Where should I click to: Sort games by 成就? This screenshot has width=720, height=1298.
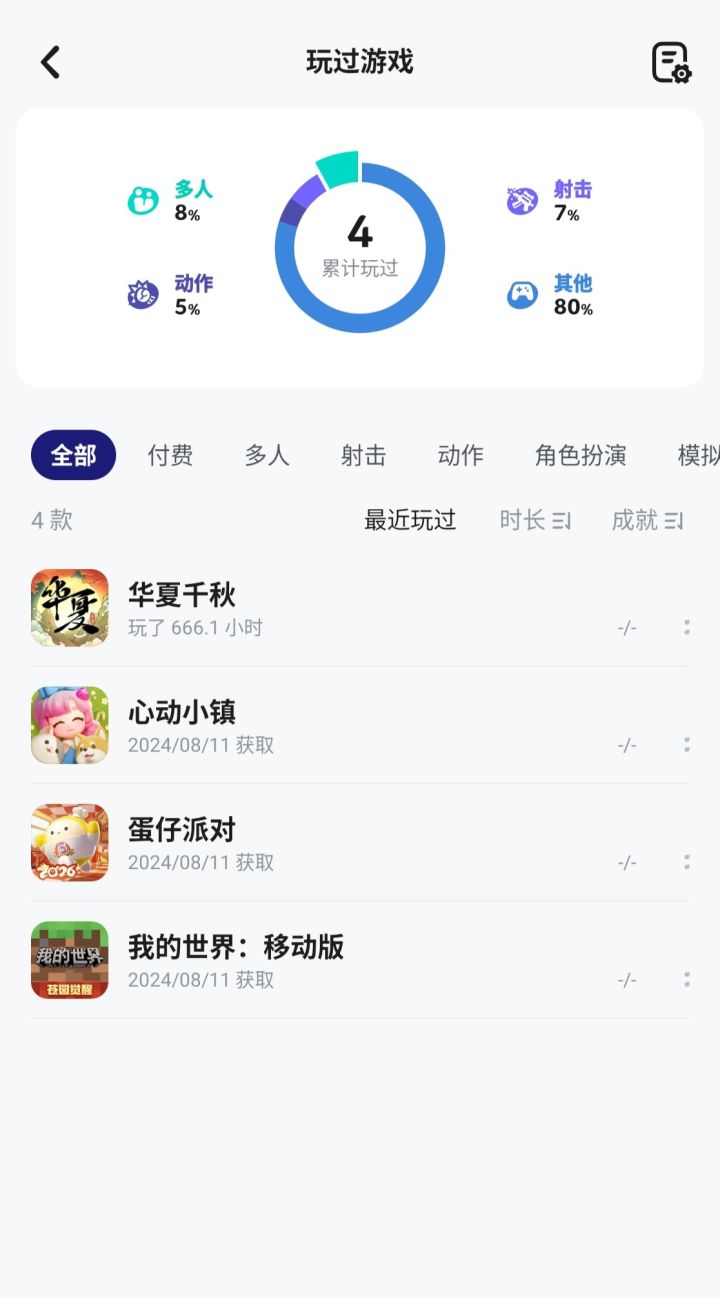[x=647, y=520]
